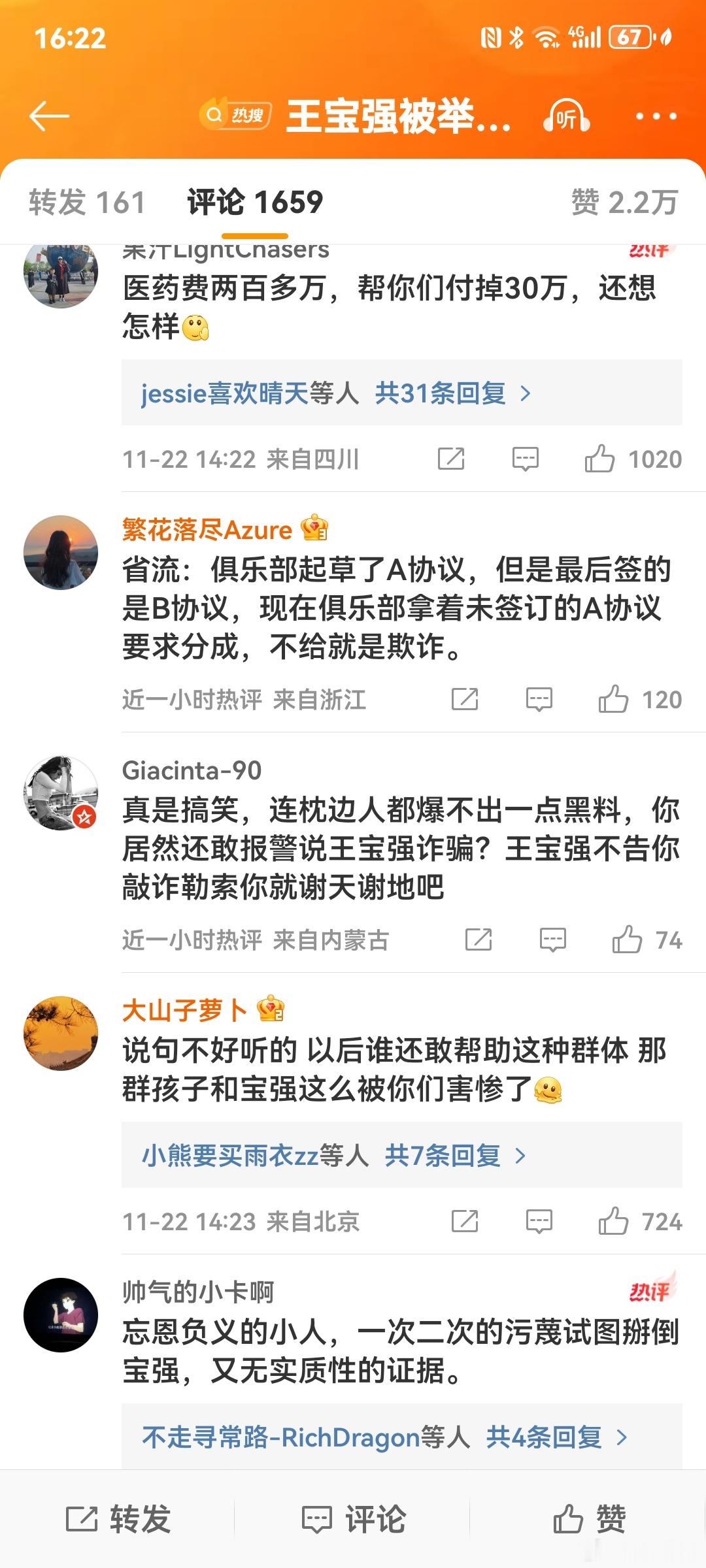
Task: Repost Giacinta-90's comment
Action: click(x=479, y=940)
